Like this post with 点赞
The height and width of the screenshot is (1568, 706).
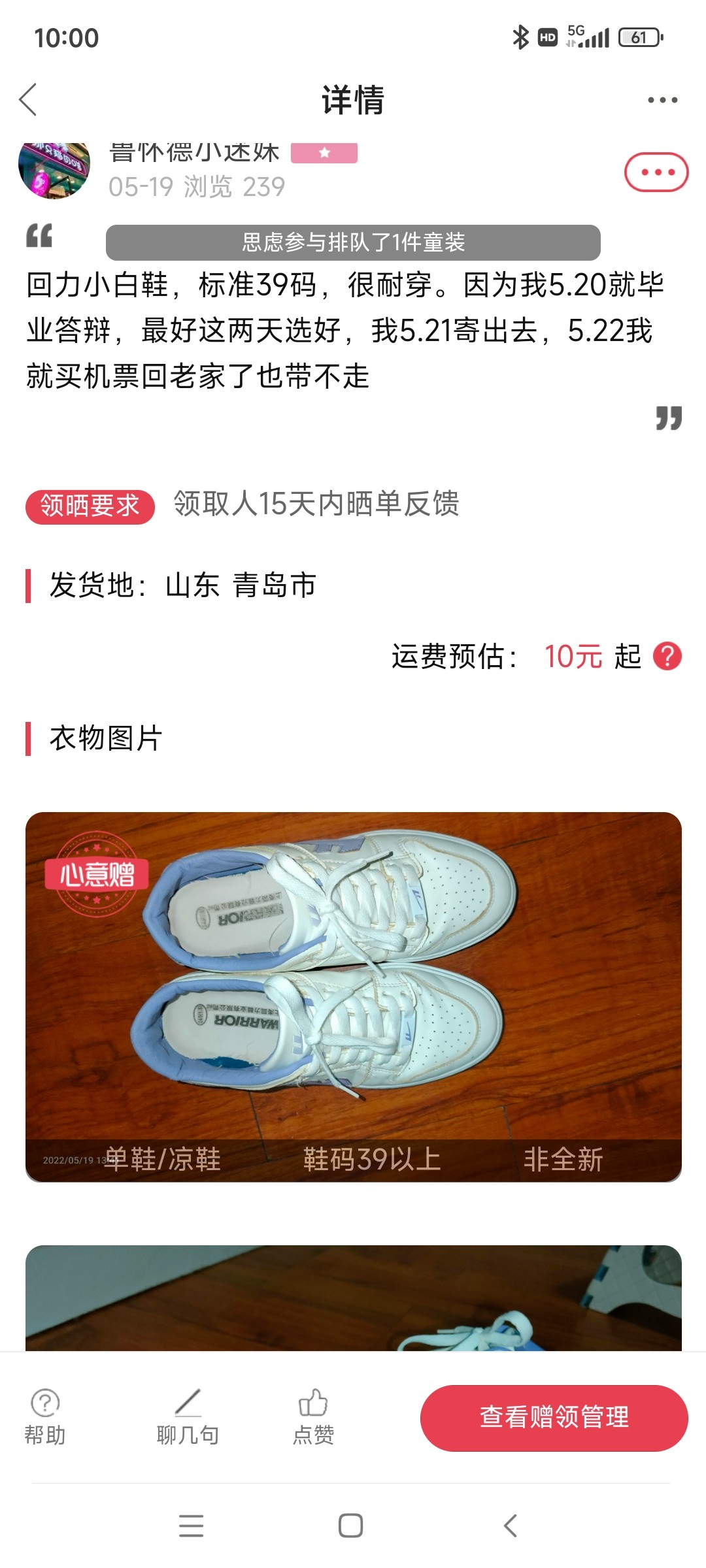(313, 1416)
